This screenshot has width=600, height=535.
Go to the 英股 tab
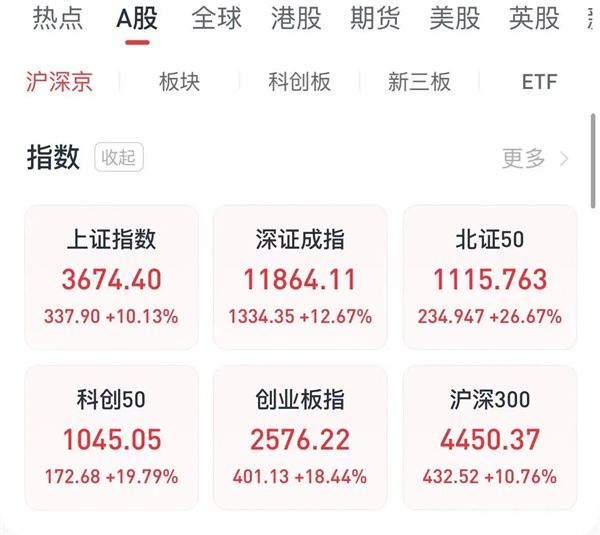click(533, 20)
